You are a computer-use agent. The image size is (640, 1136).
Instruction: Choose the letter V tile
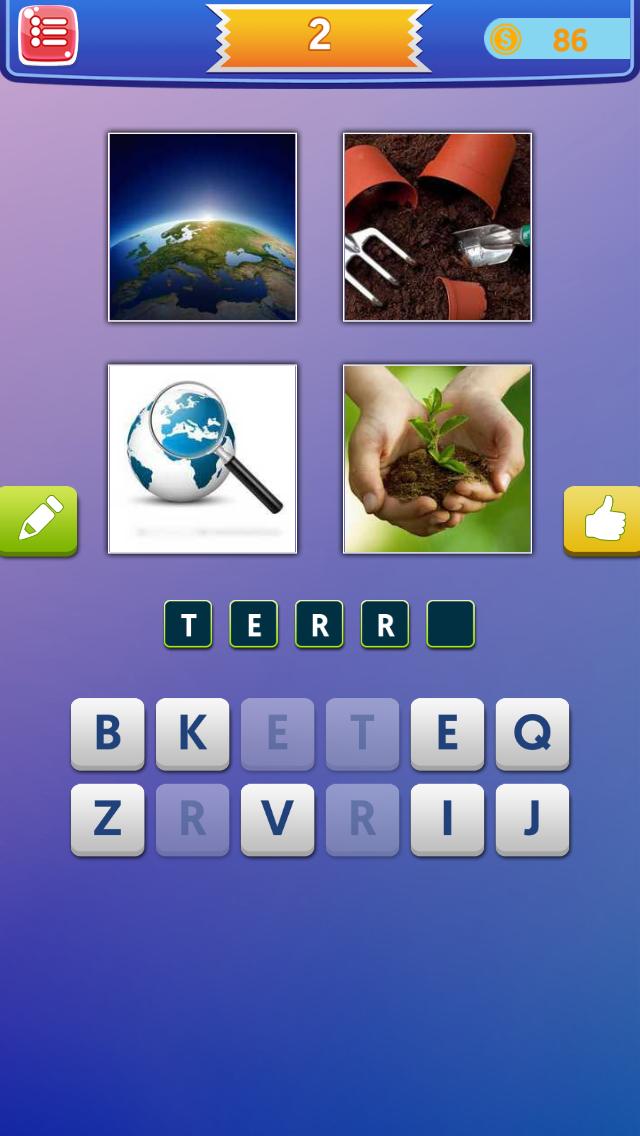(x=278, y=819)
